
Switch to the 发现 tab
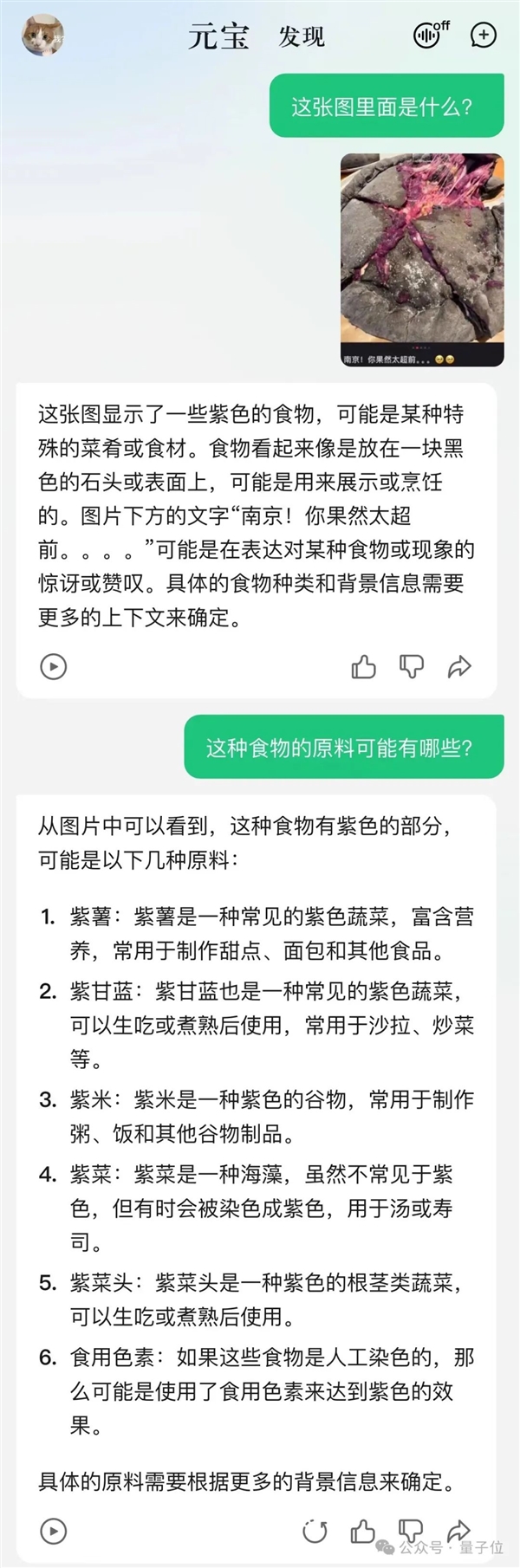point(301,36)
